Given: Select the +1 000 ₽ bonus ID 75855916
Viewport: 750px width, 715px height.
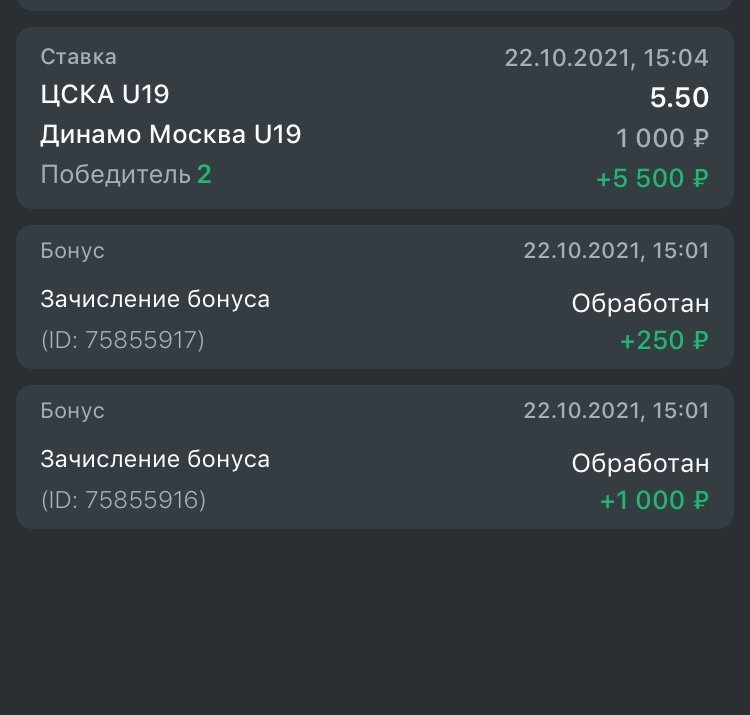Looking at the screenshot, I should click(x=374, y=458).
